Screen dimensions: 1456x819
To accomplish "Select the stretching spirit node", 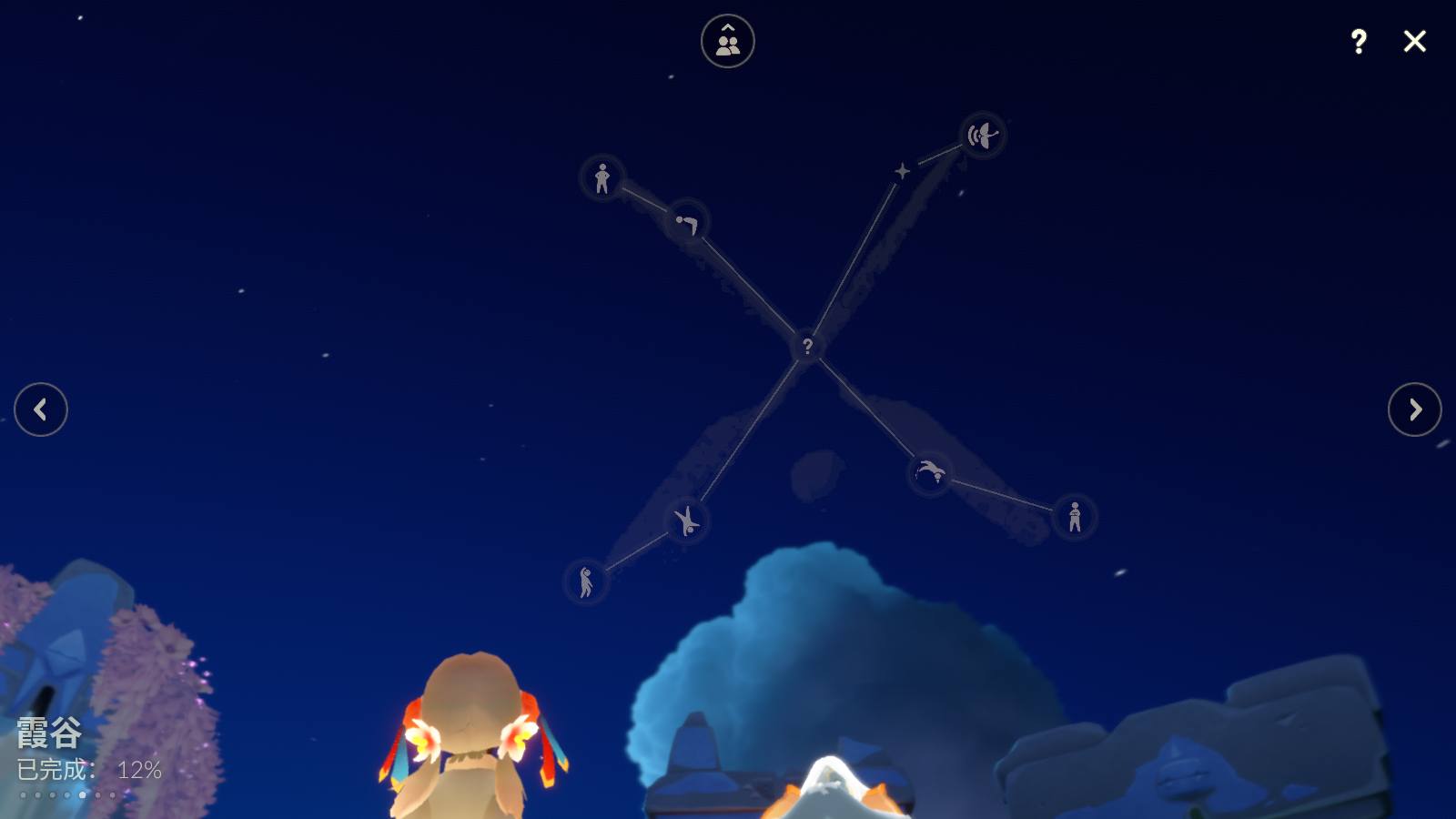I will point(586,582).
